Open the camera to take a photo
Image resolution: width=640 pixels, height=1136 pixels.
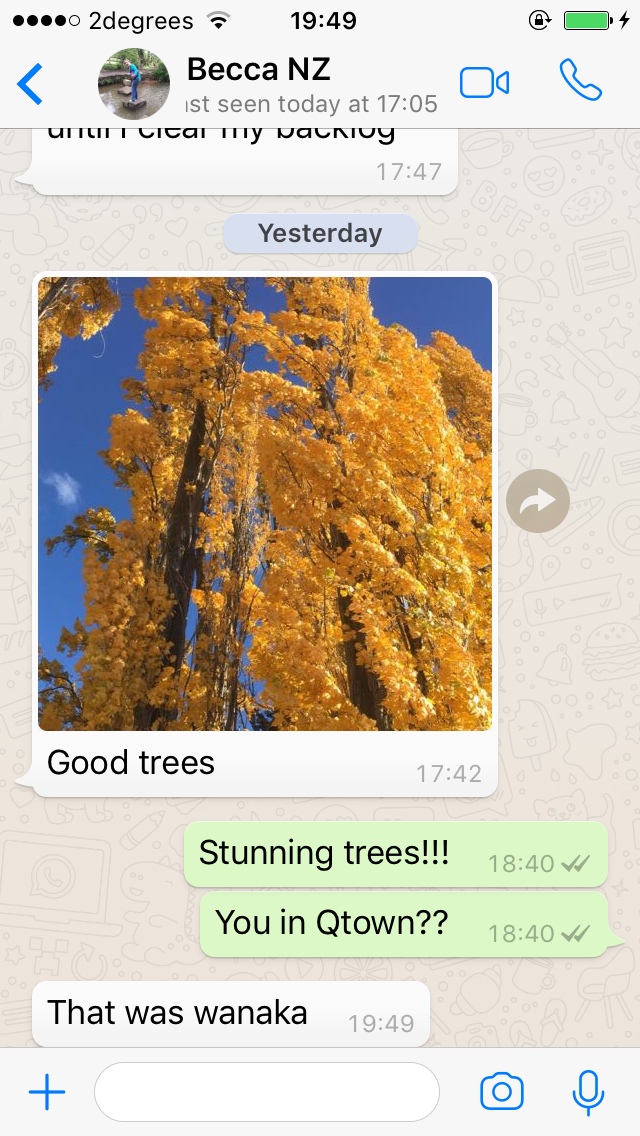tap(502, 1092)
